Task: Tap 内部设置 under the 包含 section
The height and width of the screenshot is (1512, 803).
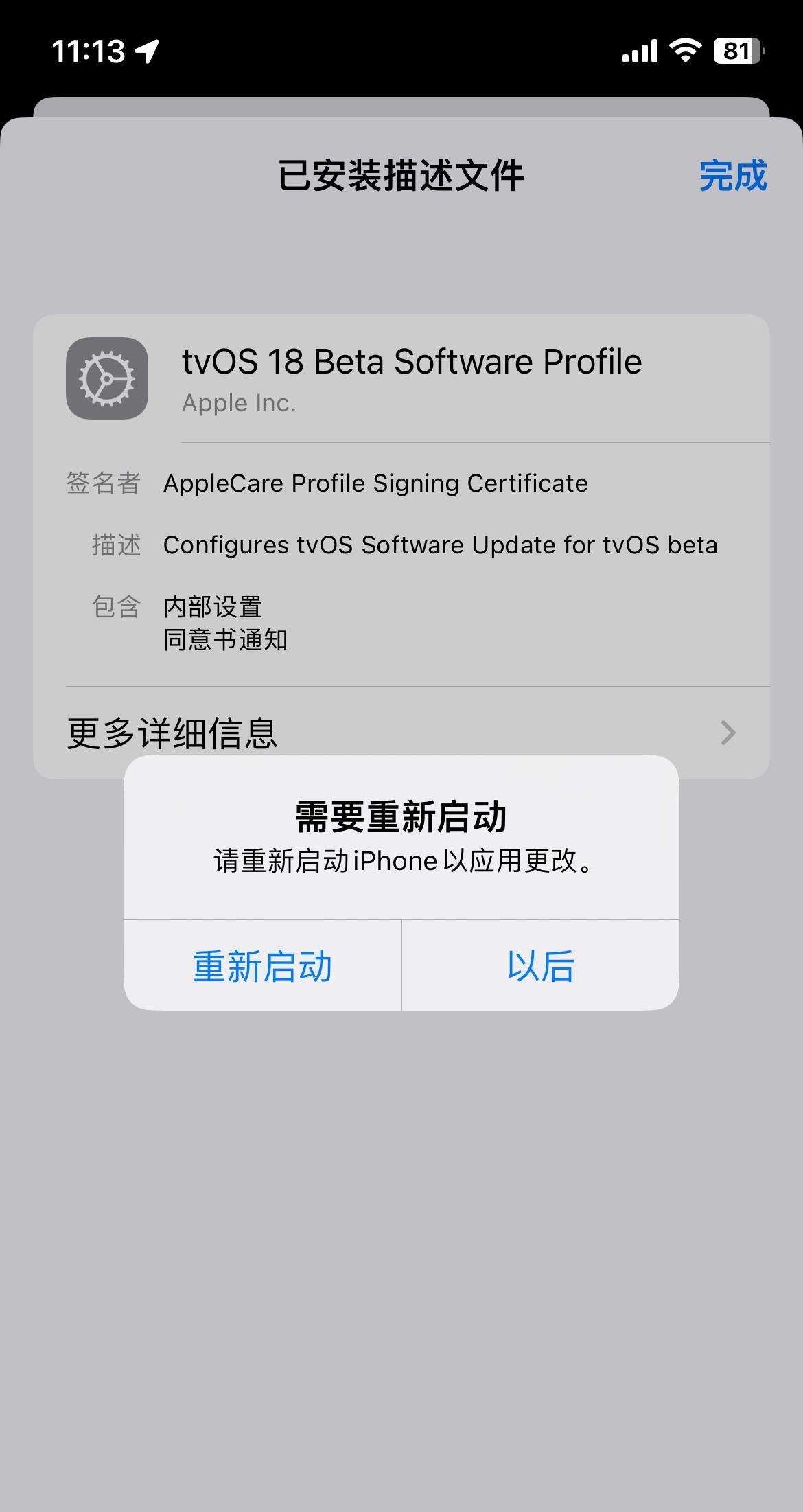Action: pos(213,607)
